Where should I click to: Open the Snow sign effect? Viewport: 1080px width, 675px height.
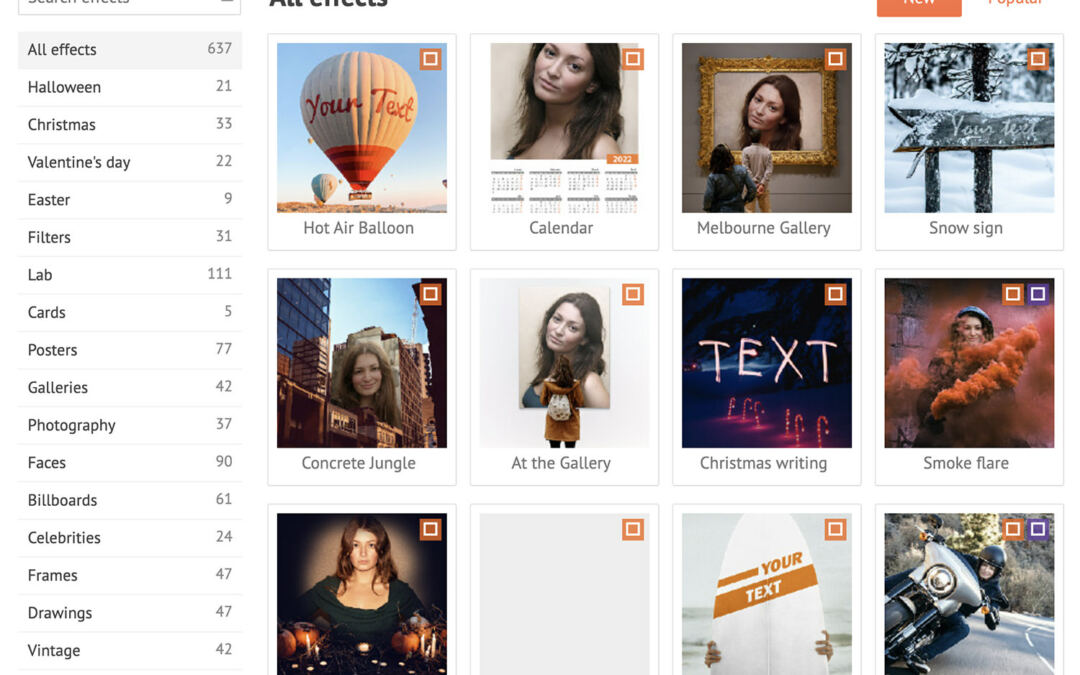click(x=968, y=128)
